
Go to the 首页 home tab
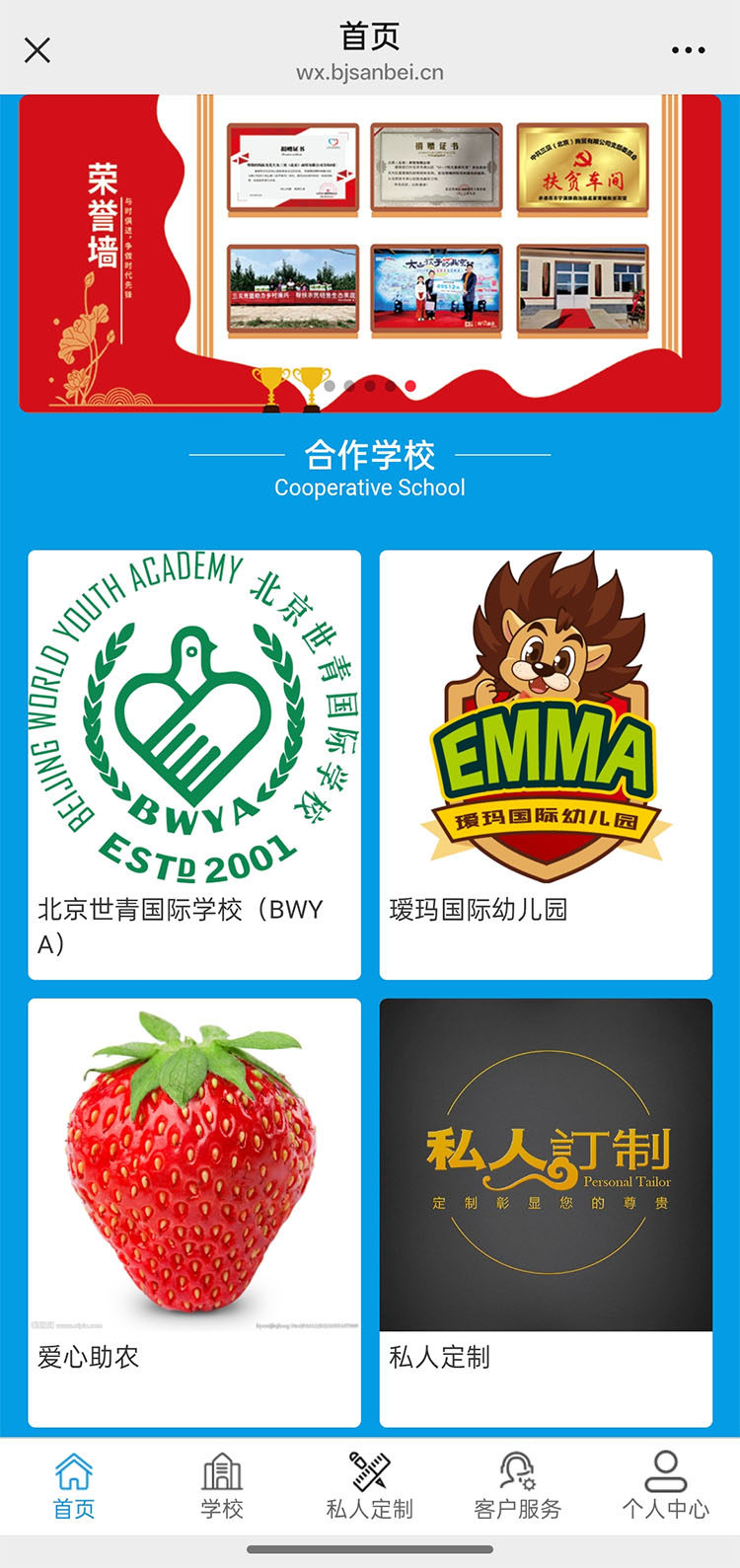(x=74, y=1486)
